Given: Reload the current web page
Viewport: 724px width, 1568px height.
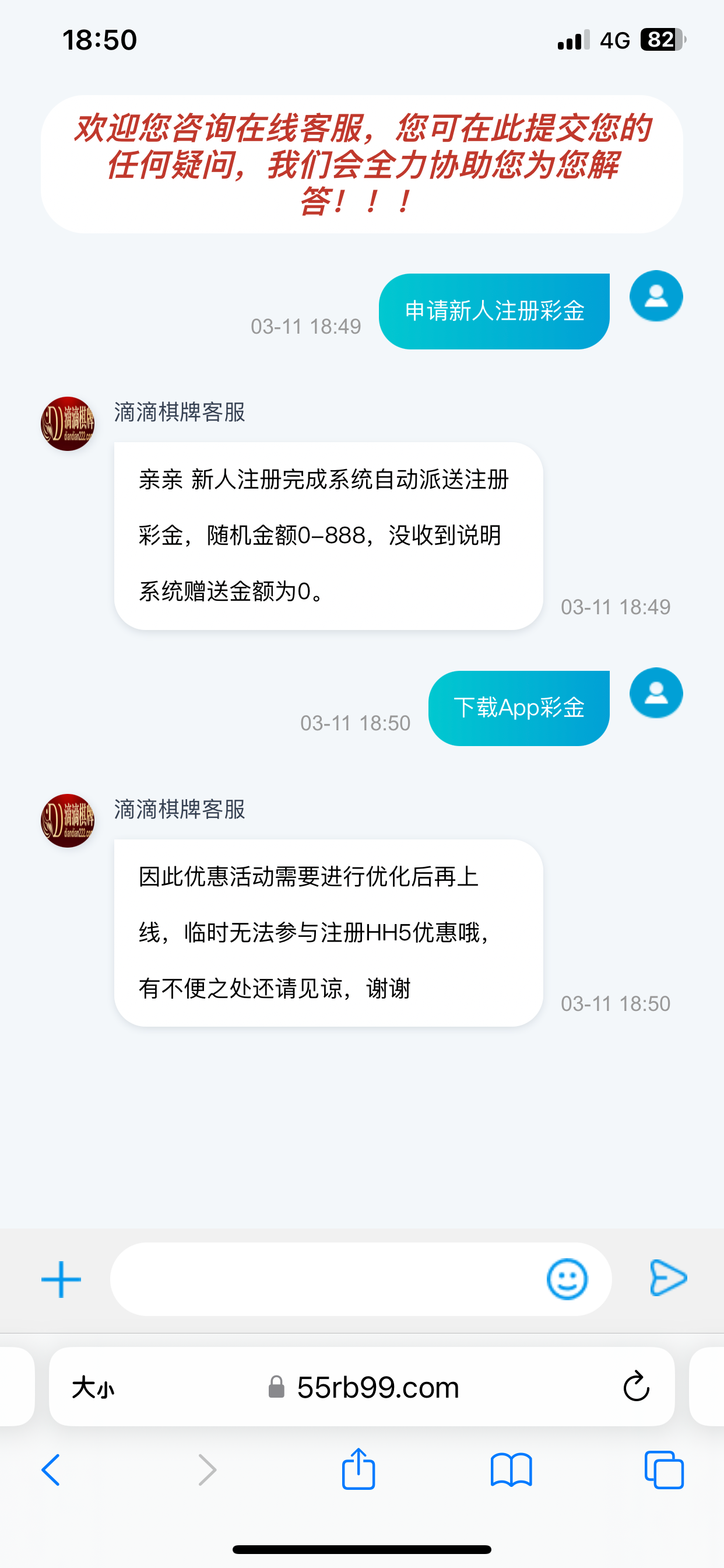Looking at the screenshot, I should coord(637,1387).
